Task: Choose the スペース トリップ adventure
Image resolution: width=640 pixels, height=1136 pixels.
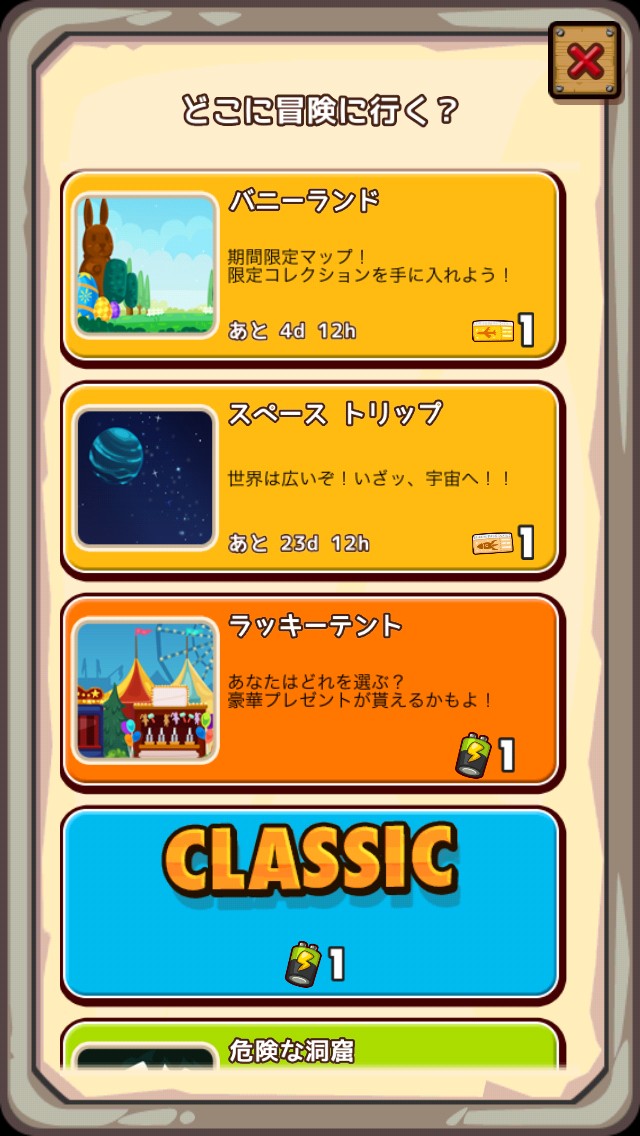Action: (310, 478)
